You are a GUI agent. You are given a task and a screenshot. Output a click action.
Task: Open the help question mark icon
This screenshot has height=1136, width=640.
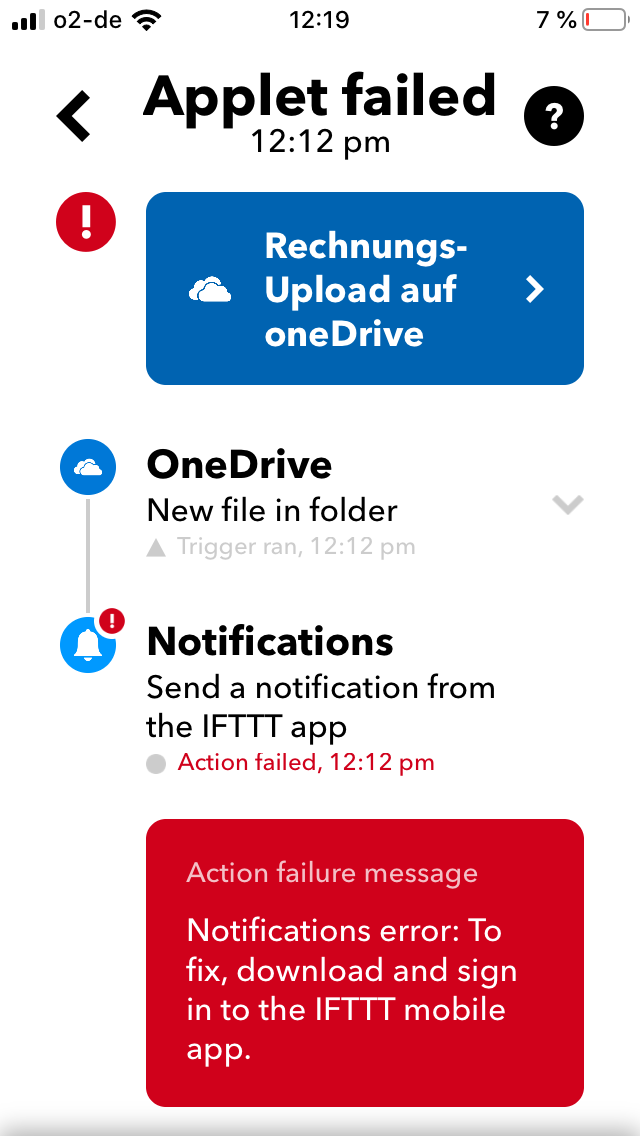pos(554,115)
